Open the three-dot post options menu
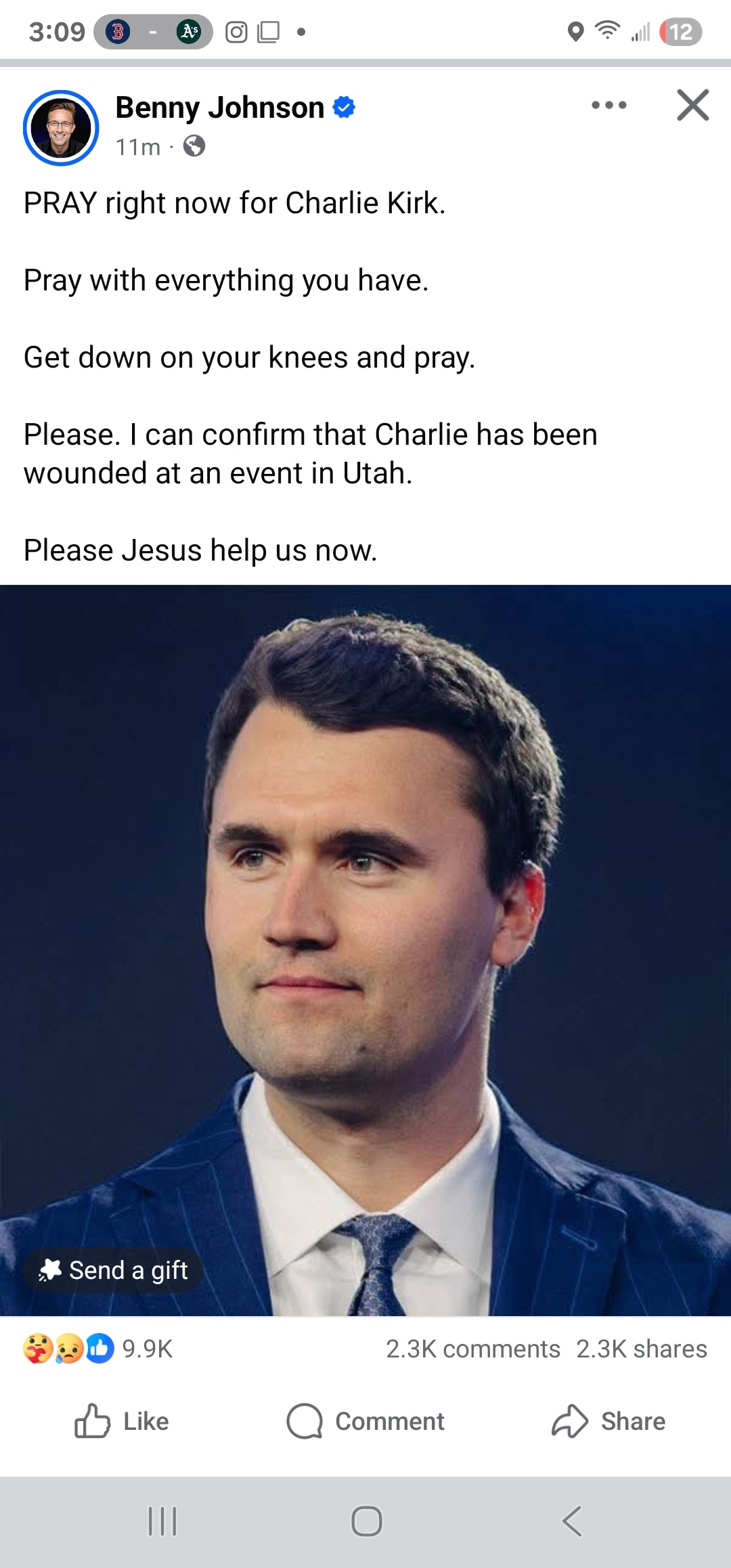Screen dimensions: 731x1568 tap(608, 105)
